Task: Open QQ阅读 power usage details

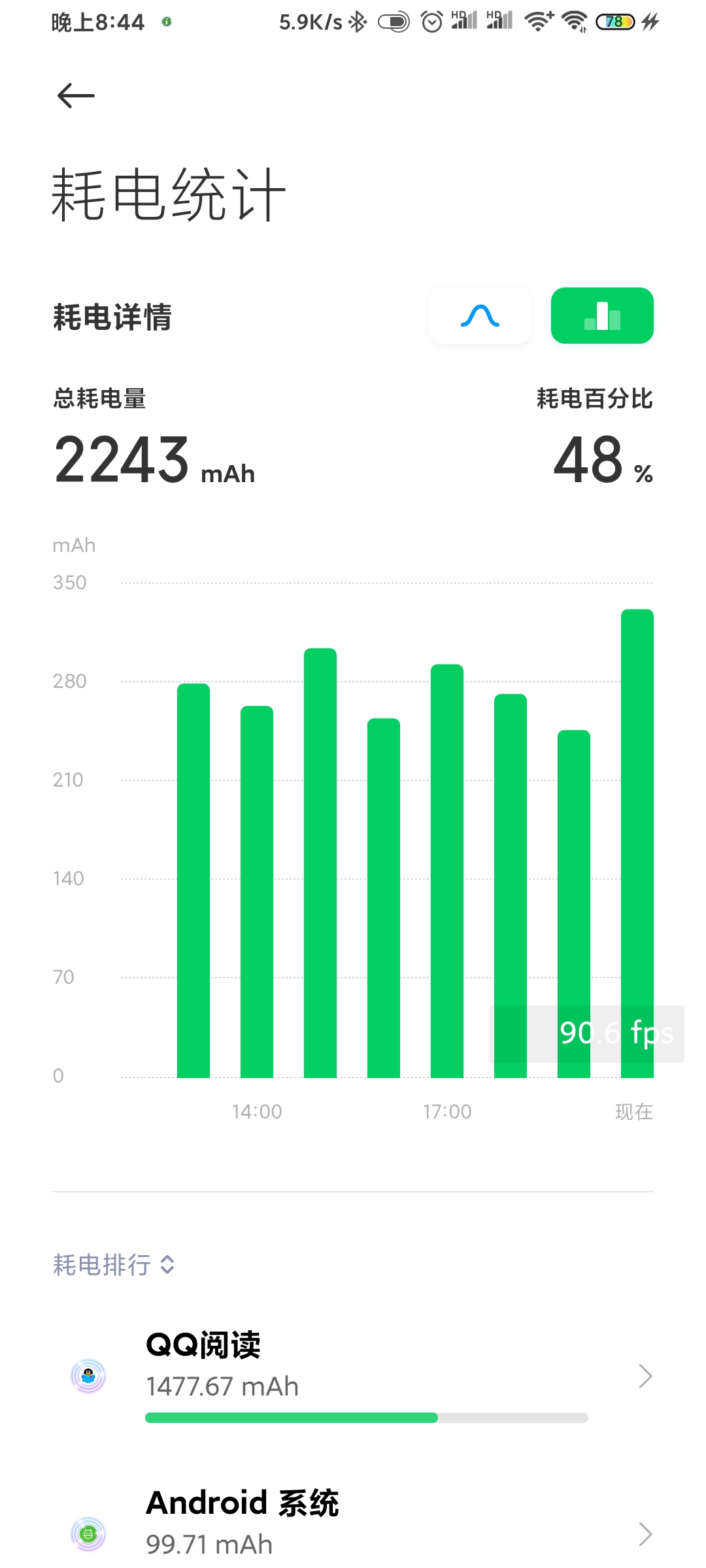Action: pyautogui.click(x=353, y=1376)
